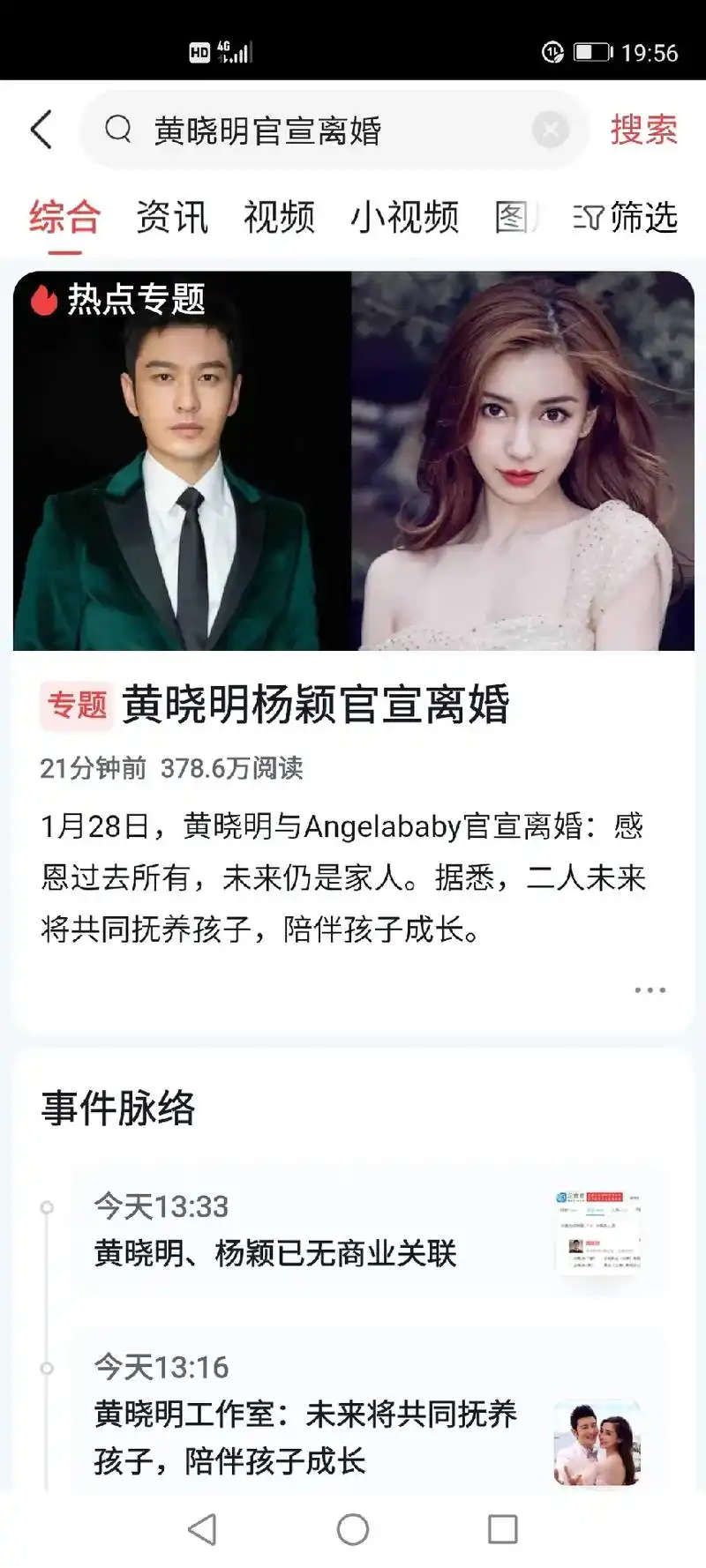The height and width of the screenshot is (1568, 706).
Task: Tap the timeline dot beside 今天13:33
Action: click(x=46, y=1206)
